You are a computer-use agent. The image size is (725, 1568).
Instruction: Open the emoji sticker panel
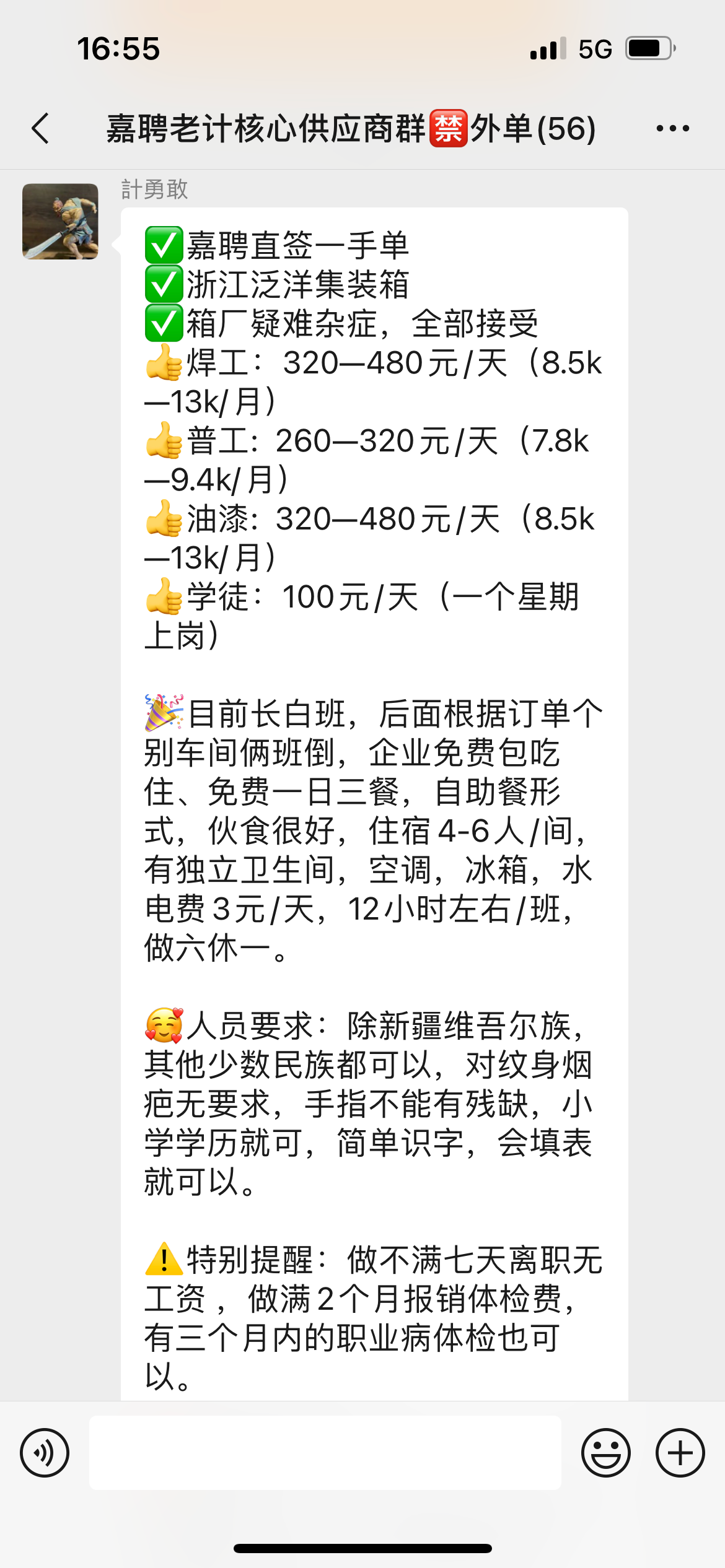click(605, 1453)
